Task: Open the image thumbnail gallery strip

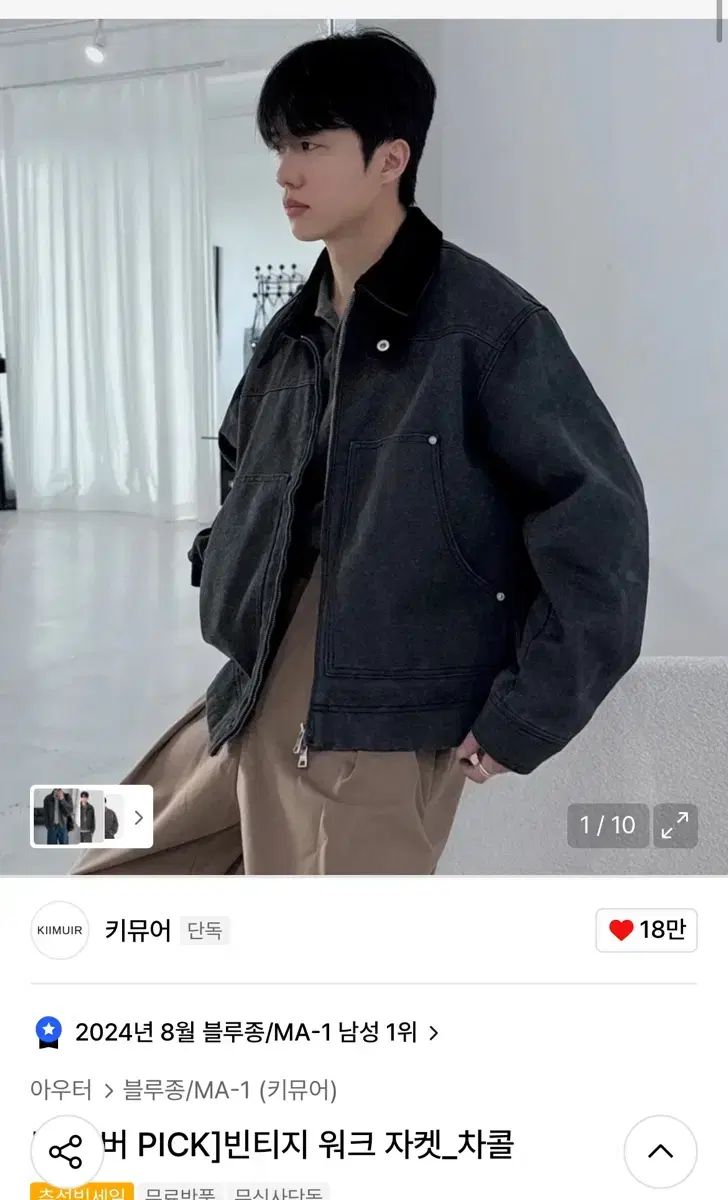Action: (x=91, y=817)
